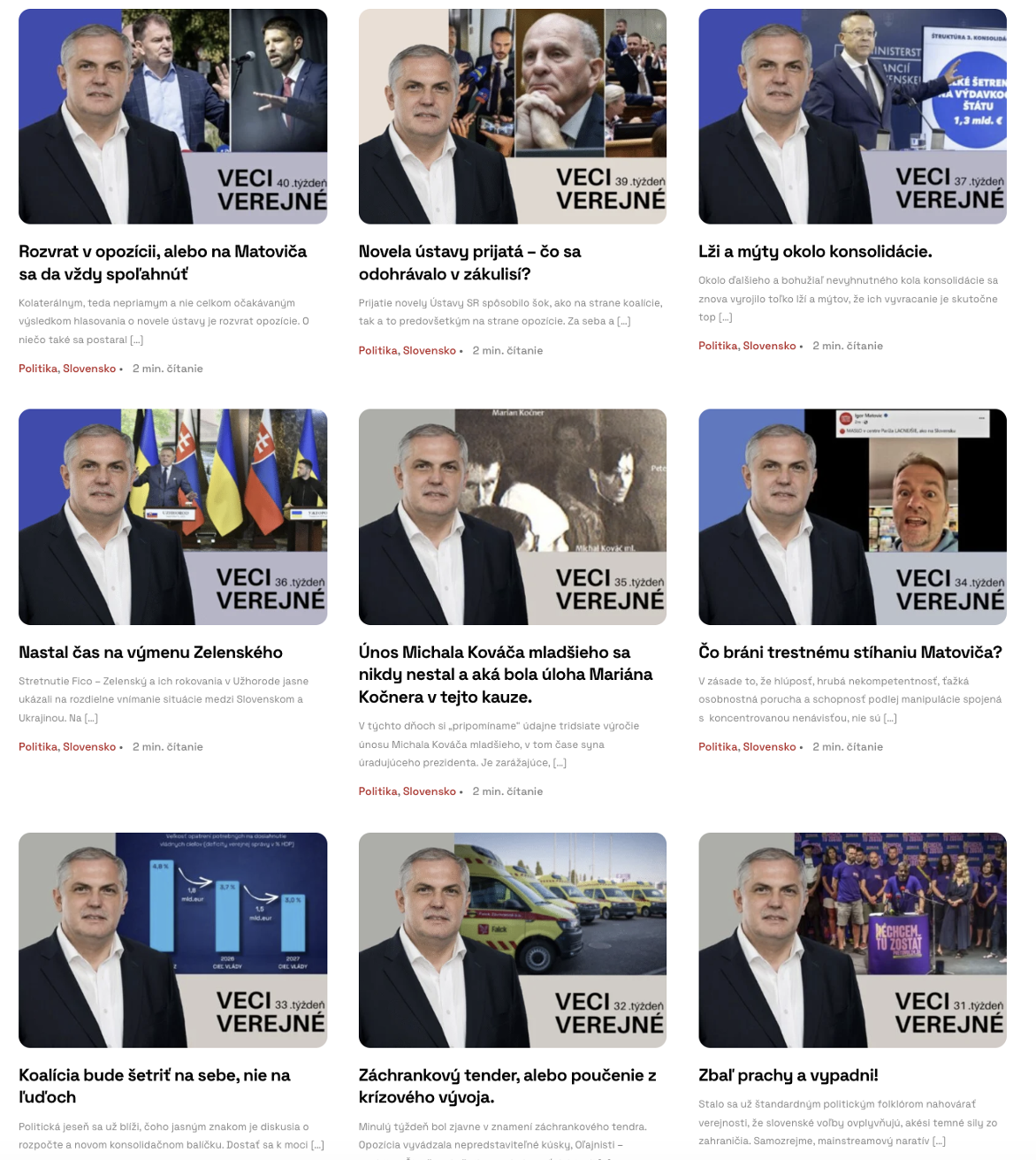Open the week 35 Veci verejné thumbnail
1036x1160 pixels.
(x=512, y=517)
